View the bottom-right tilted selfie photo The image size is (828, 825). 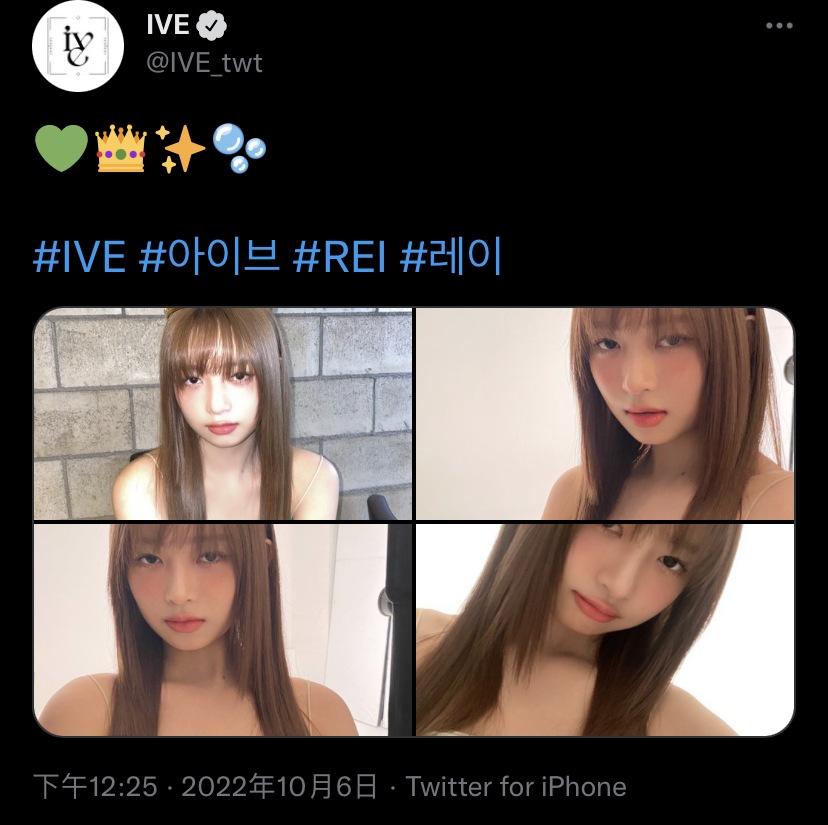pyautogui.click(x=604, y=630)
